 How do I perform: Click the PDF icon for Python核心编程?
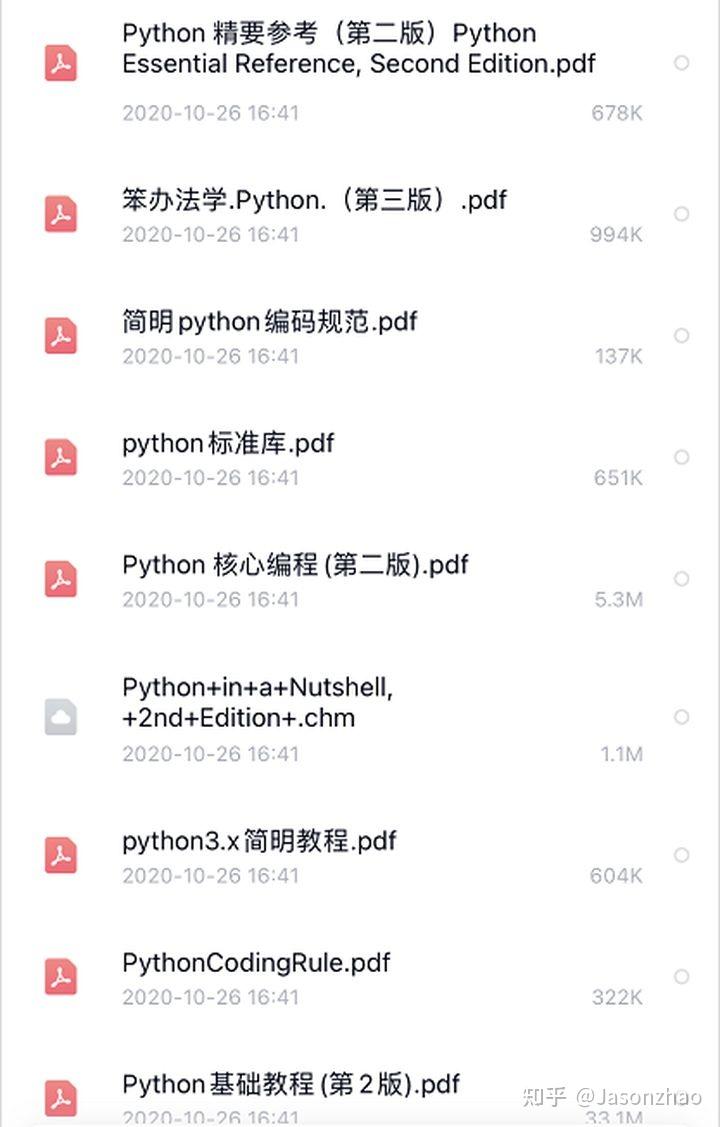[59, 578]
